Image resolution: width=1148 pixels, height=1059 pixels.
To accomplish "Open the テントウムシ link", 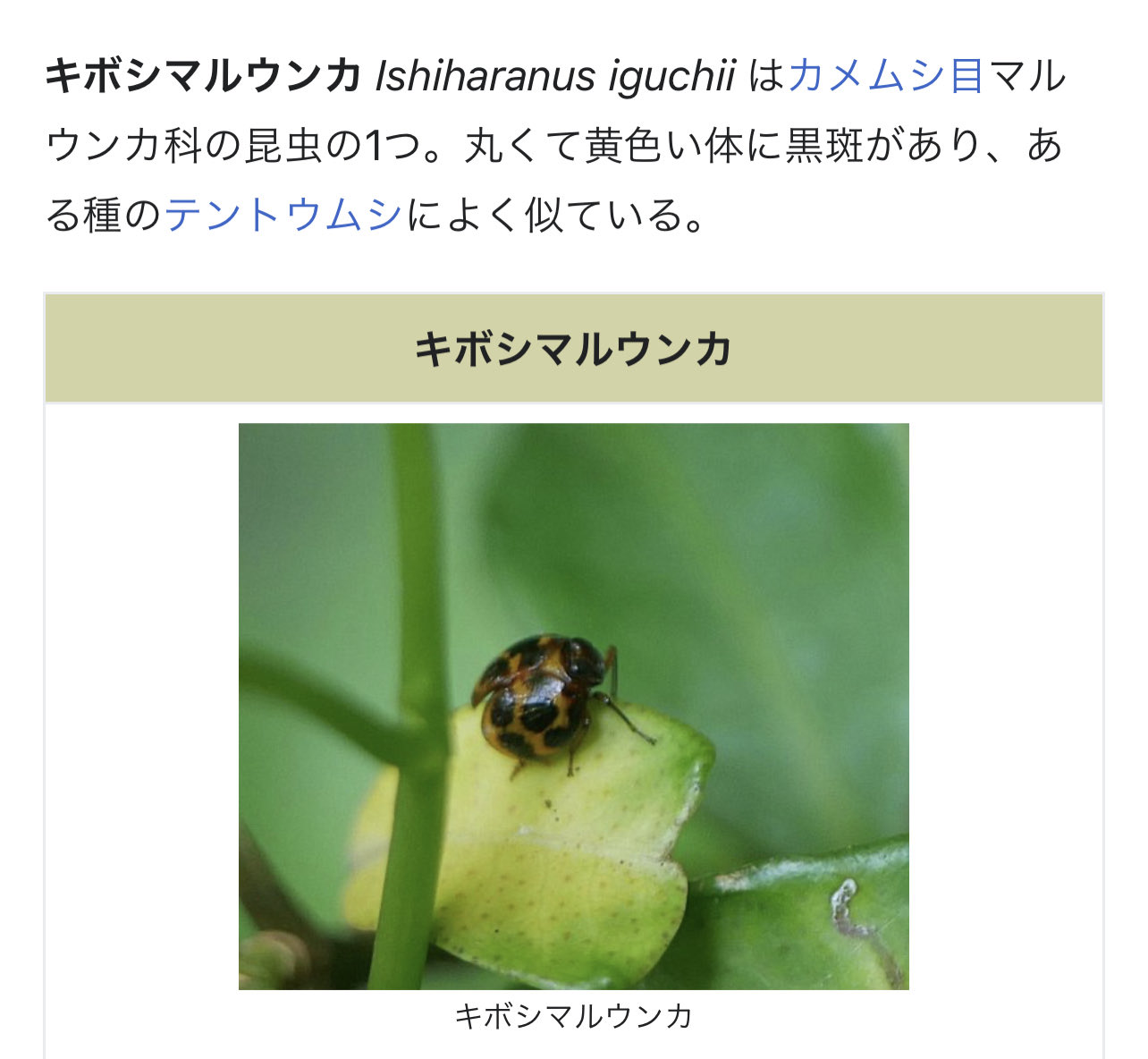I will [283, 216].
